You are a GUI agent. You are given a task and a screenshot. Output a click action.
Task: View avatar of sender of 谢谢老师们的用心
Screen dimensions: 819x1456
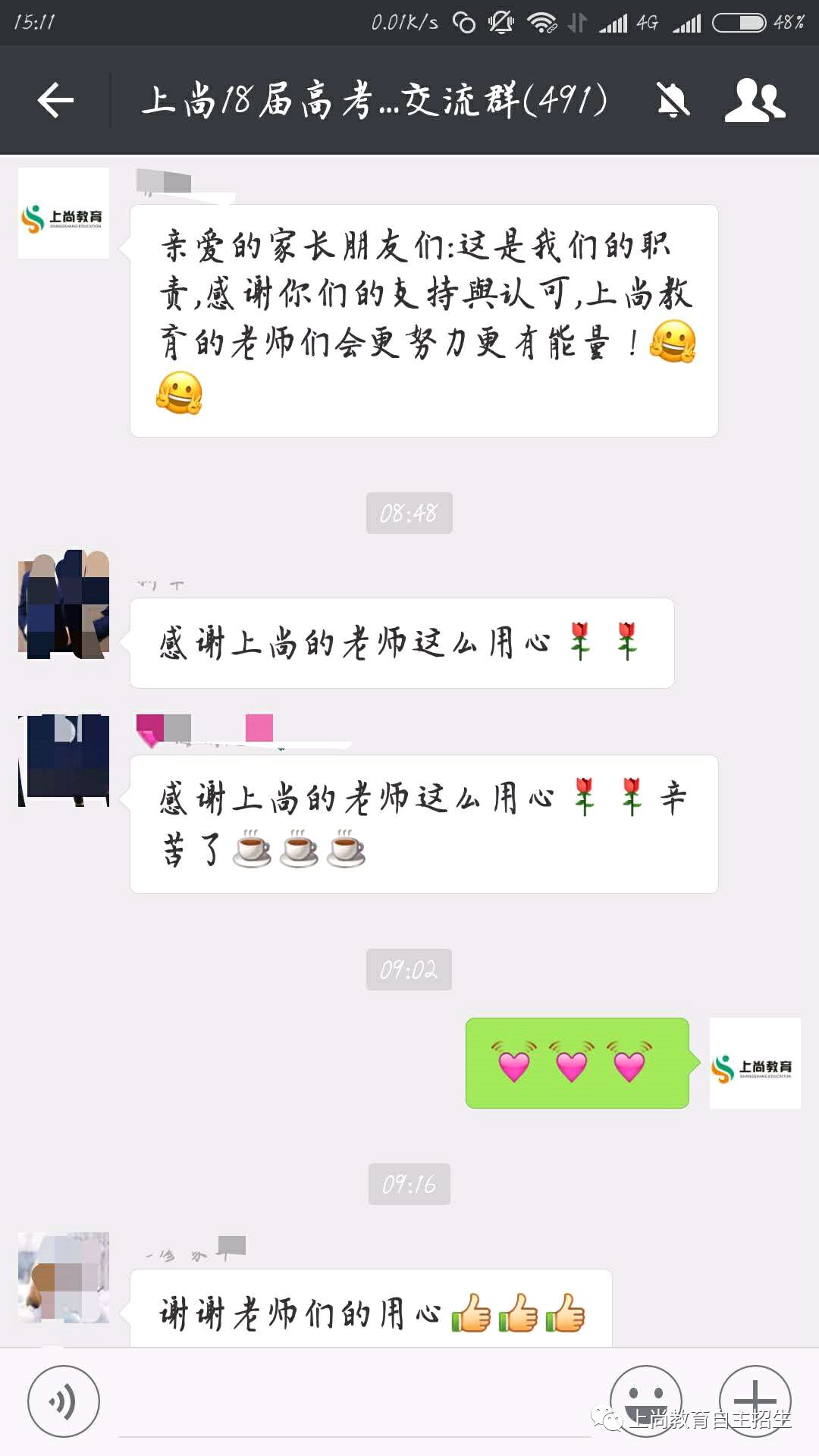[64, 1278]
